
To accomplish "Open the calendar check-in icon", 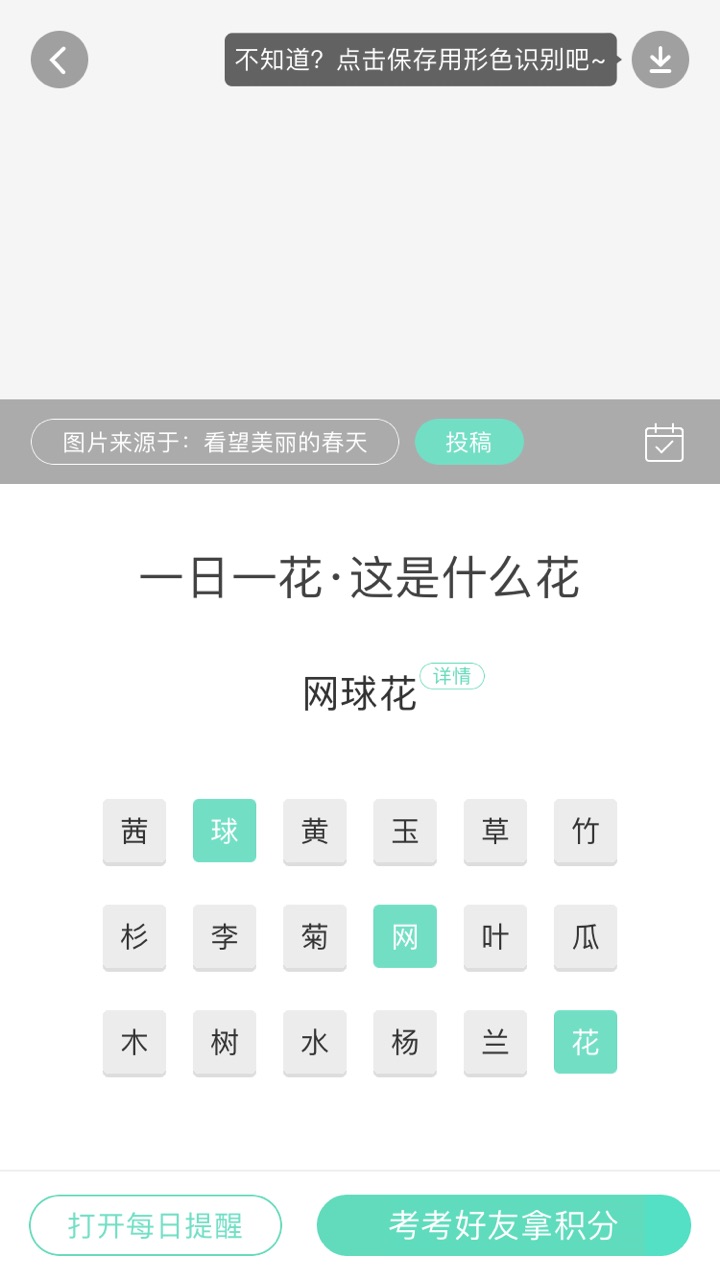I will coord(664,442).
